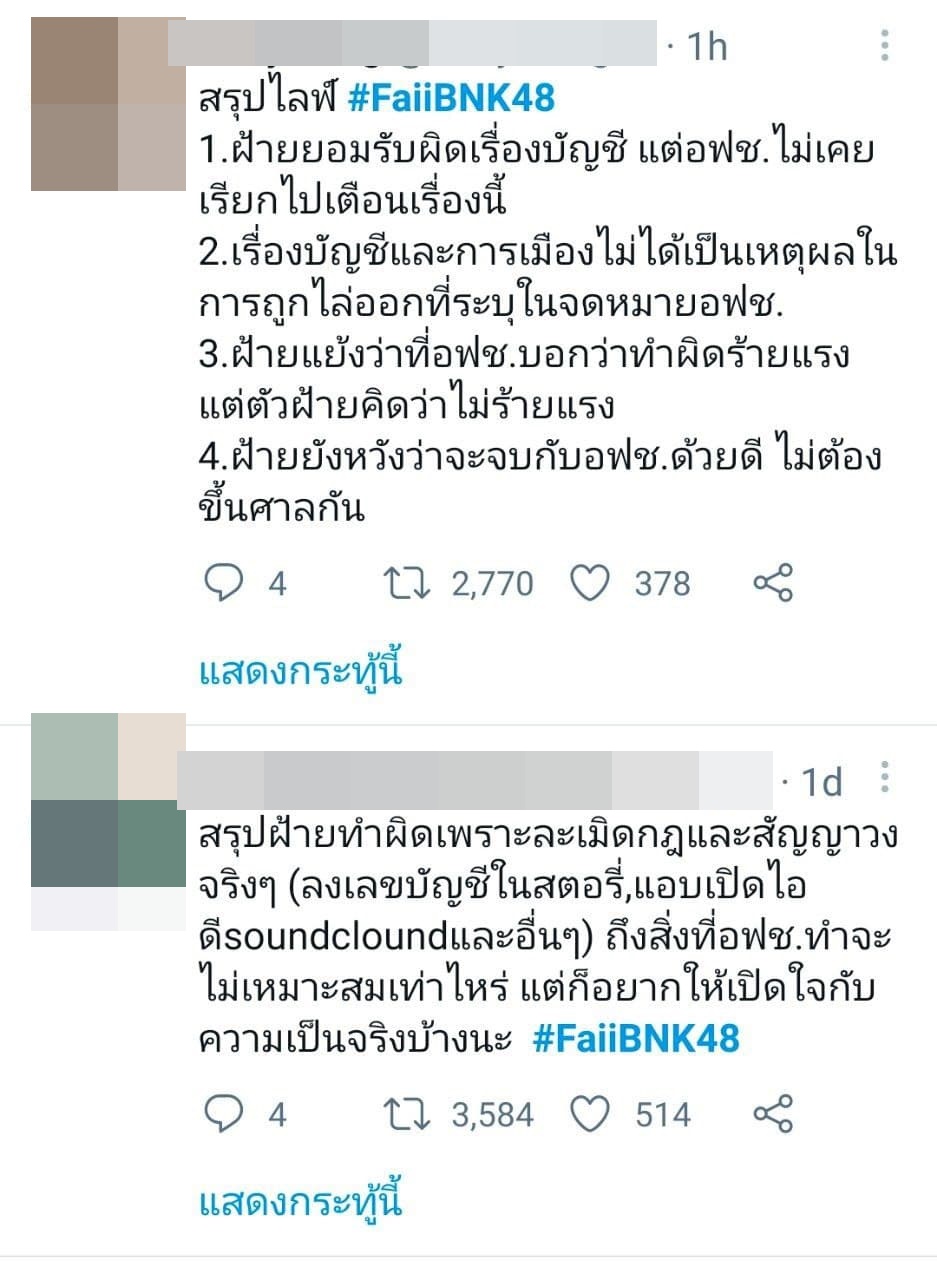The height and width of the screenshot is (1280, 937).
Task: Open #FaiiBNK48 hashtag in the 1h tweet
Action: tap(450, 99)
